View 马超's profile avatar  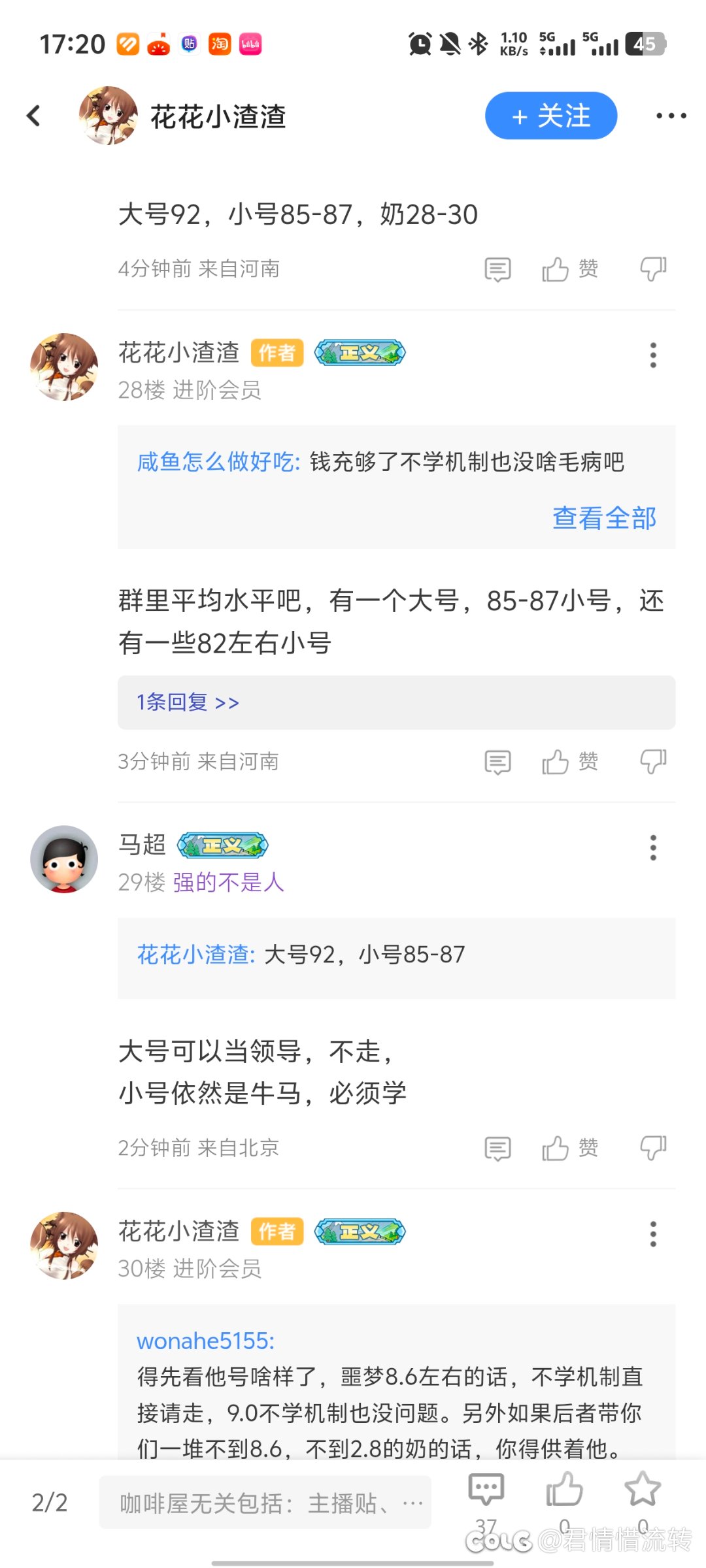point(64,858)
